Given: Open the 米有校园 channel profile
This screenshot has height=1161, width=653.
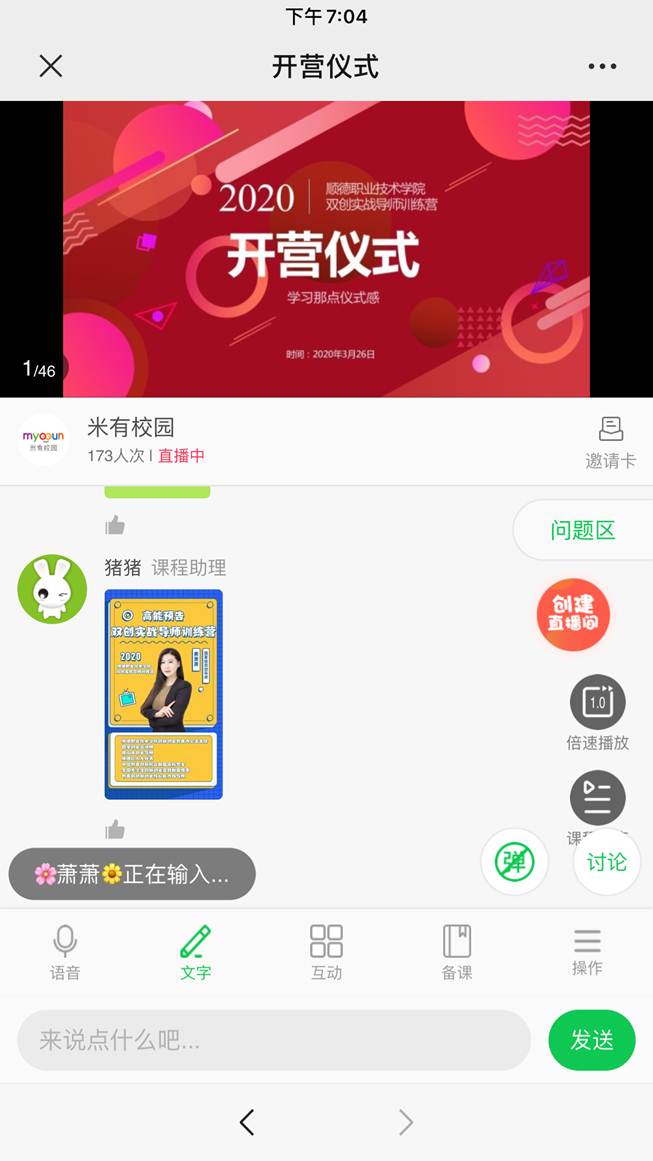Looking at the screenshot, I should 43,440.
